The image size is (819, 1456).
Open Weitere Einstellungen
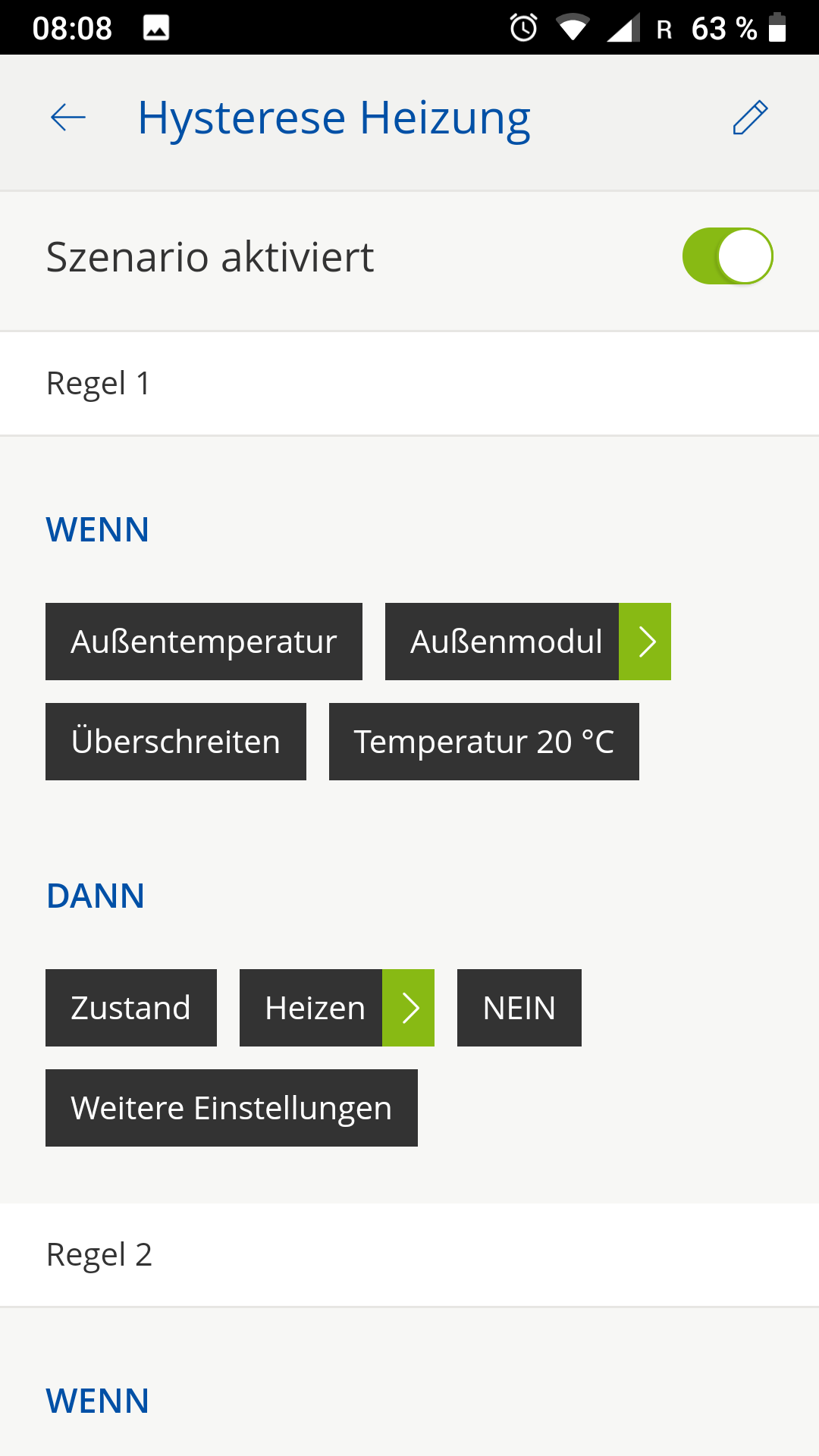pyautogui.click(x=231, y=1108)
